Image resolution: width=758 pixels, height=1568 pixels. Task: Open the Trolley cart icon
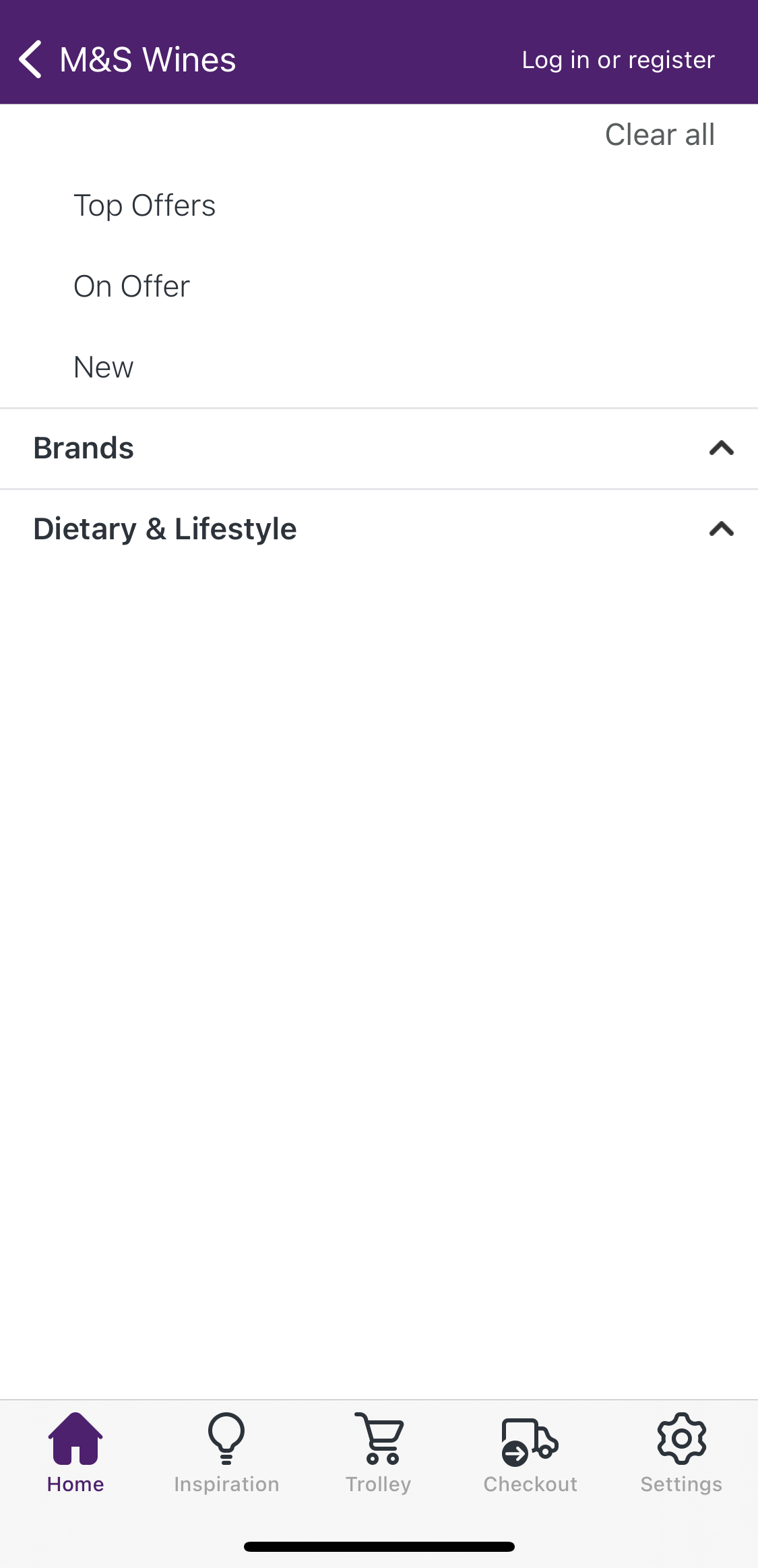click(x=379, y=1439)
